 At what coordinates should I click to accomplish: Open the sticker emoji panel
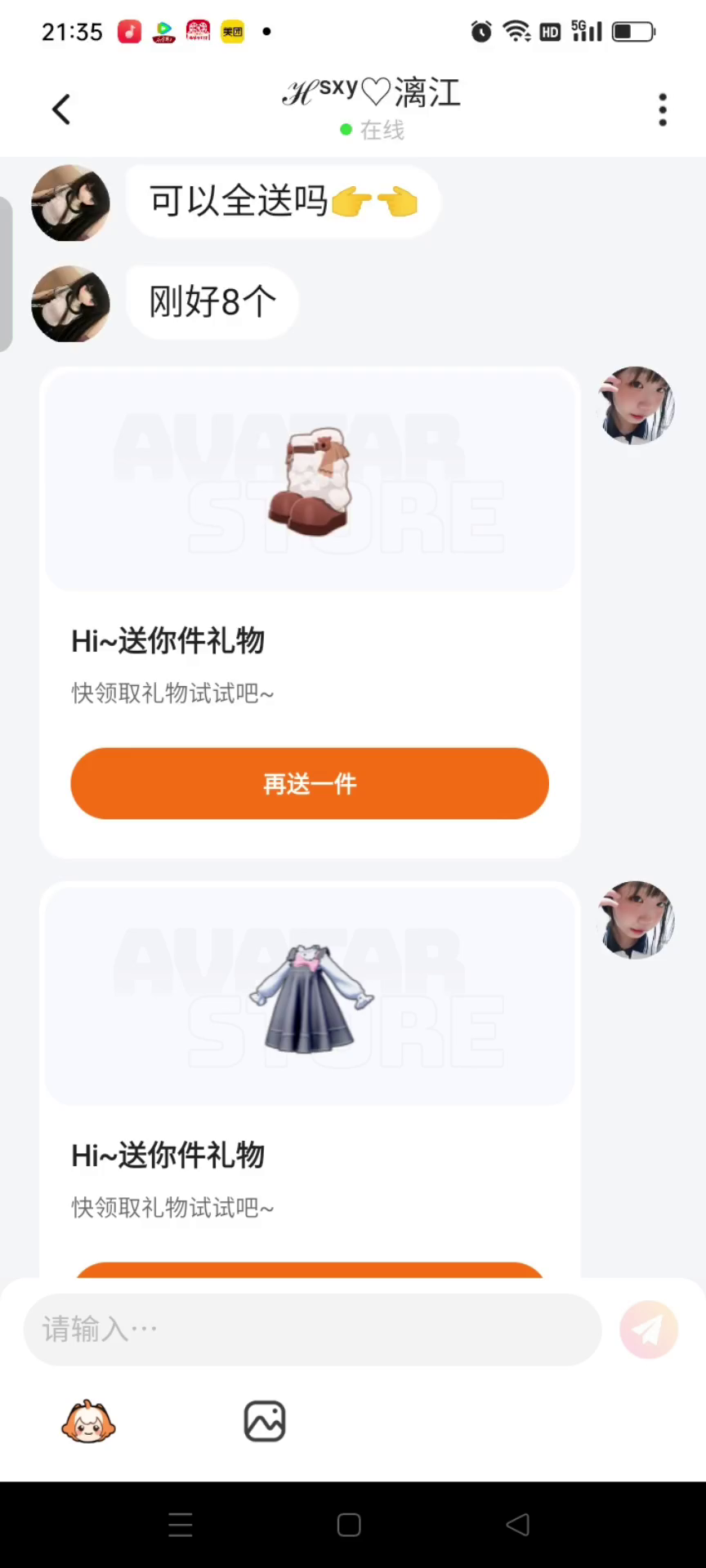click(x=88, y=1422)
